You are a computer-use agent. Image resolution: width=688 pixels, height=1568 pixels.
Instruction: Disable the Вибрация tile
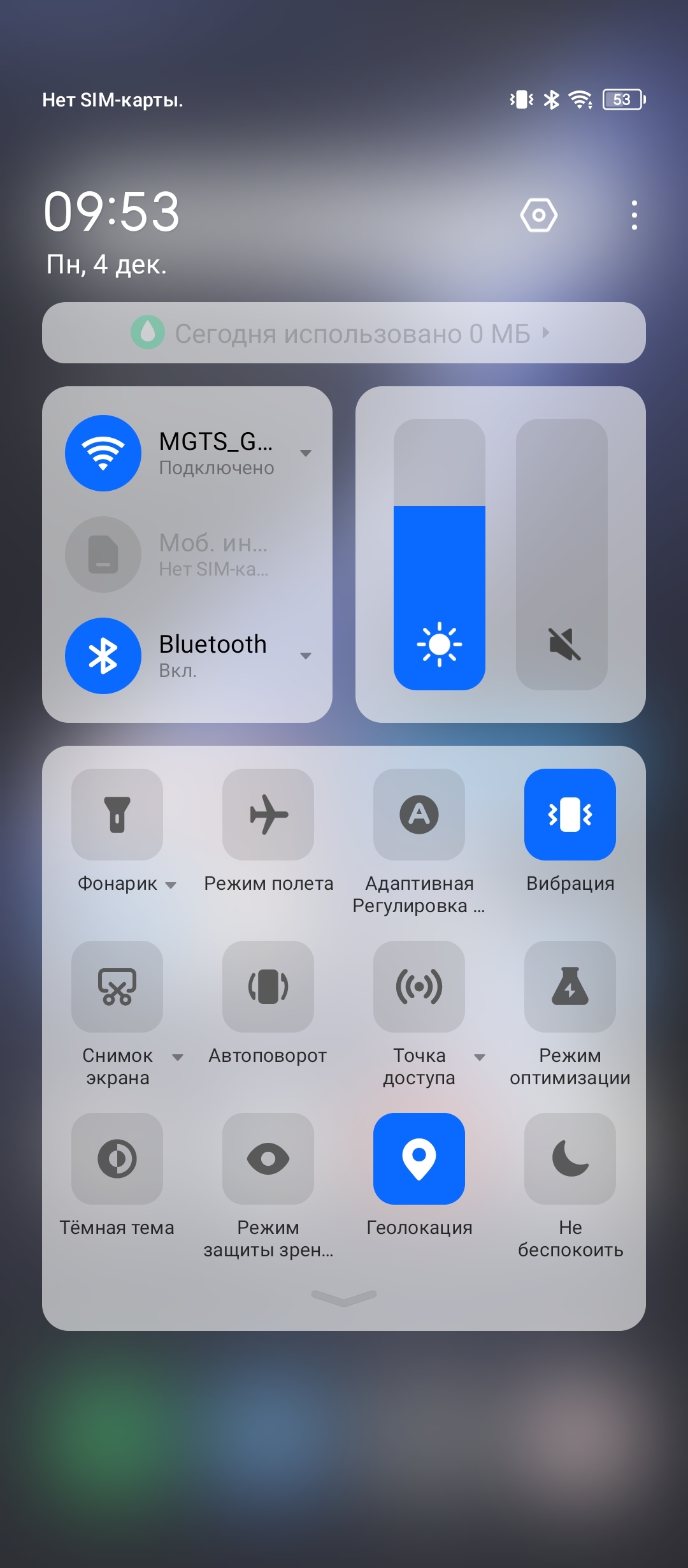coord(570,815)
